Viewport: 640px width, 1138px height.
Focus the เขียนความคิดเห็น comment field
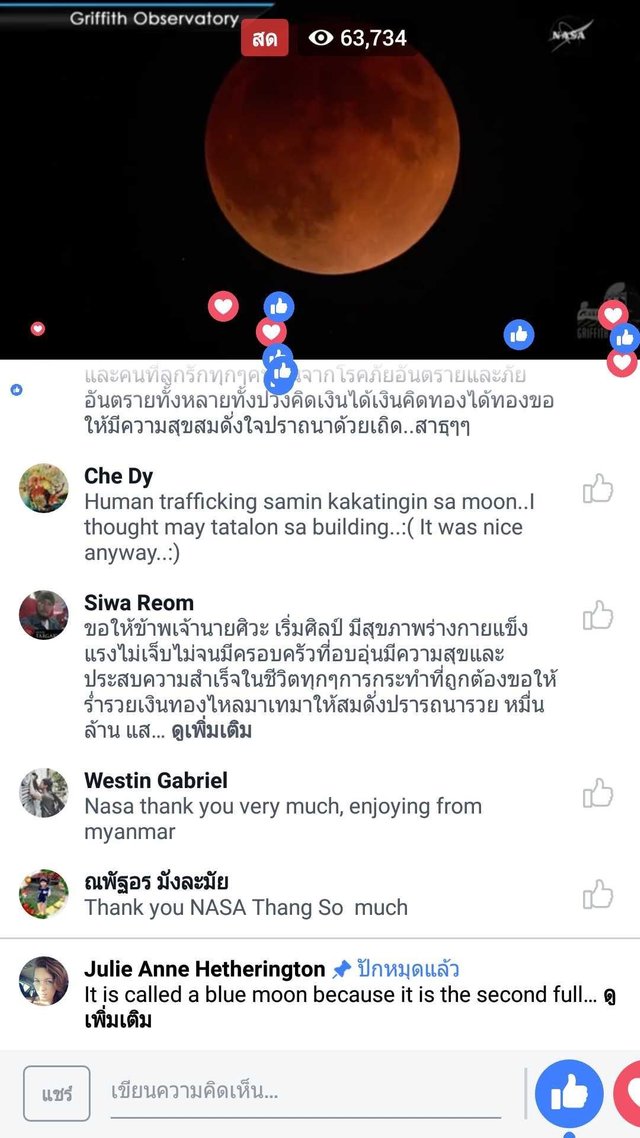tap(305, 1092)
